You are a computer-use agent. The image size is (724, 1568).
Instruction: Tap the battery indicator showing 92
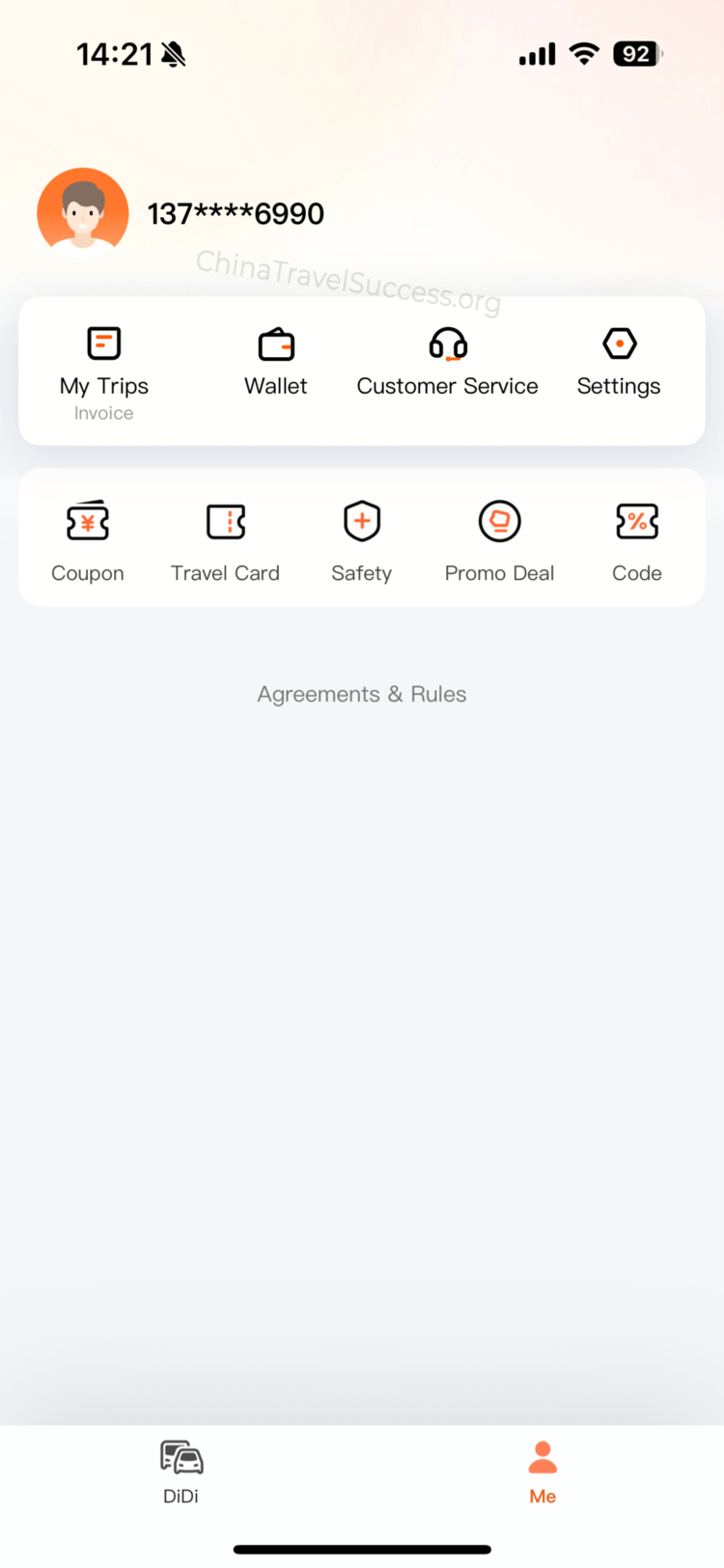[x=635, y=54]
